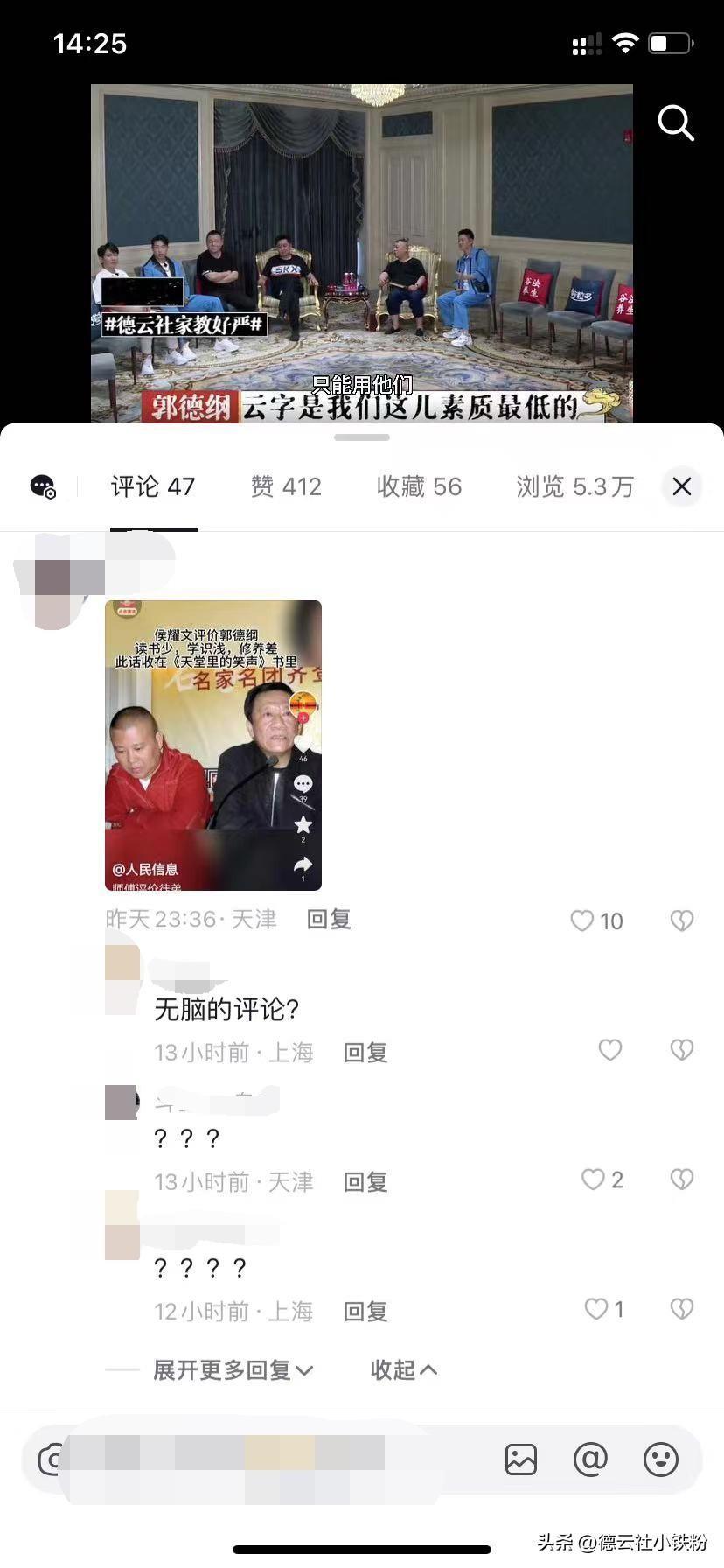Like the 无脑的评论 comment

click(x=610, y=1050)
